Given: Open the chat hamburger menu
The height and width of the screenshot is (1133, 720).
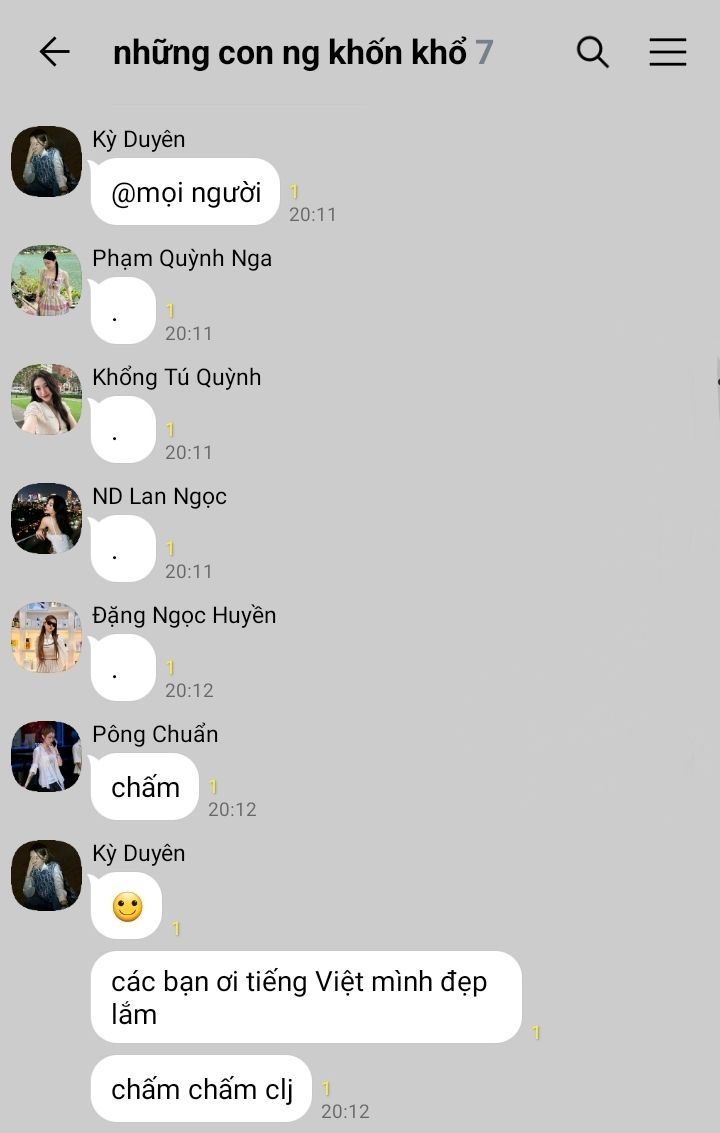Looking at the screenshot, I should coord(667,52).
